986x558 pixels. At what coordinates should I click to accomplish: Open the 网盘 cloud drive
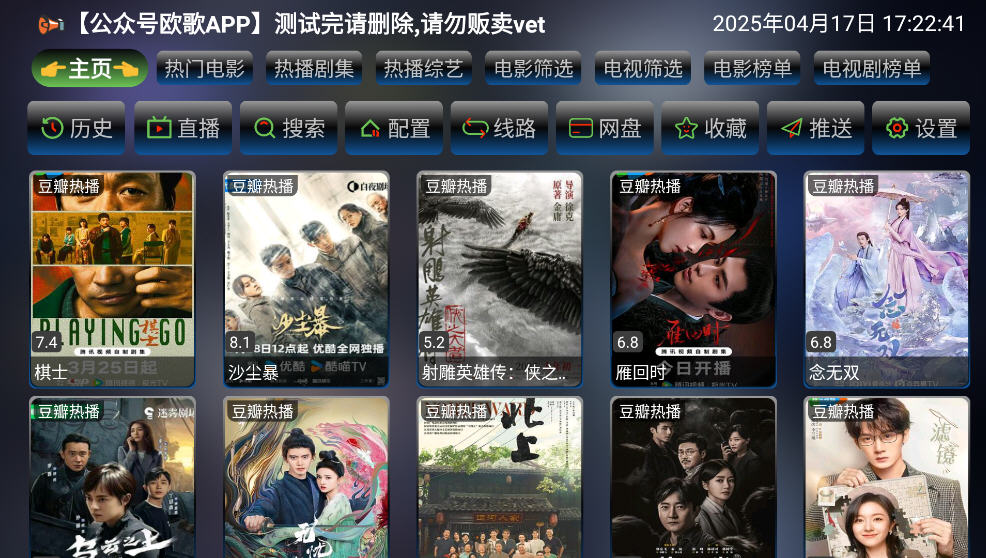point(605,128)
